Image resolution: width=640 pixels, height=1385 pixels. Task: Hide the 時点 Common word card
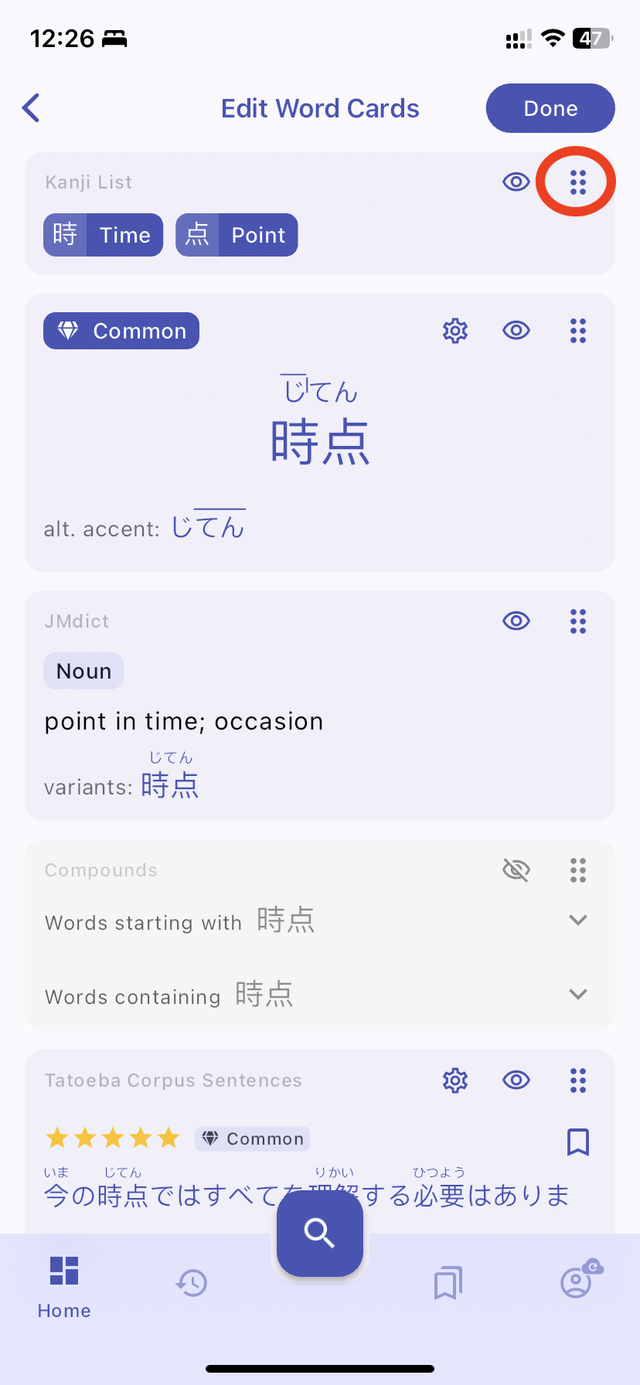tap(516, 330)
